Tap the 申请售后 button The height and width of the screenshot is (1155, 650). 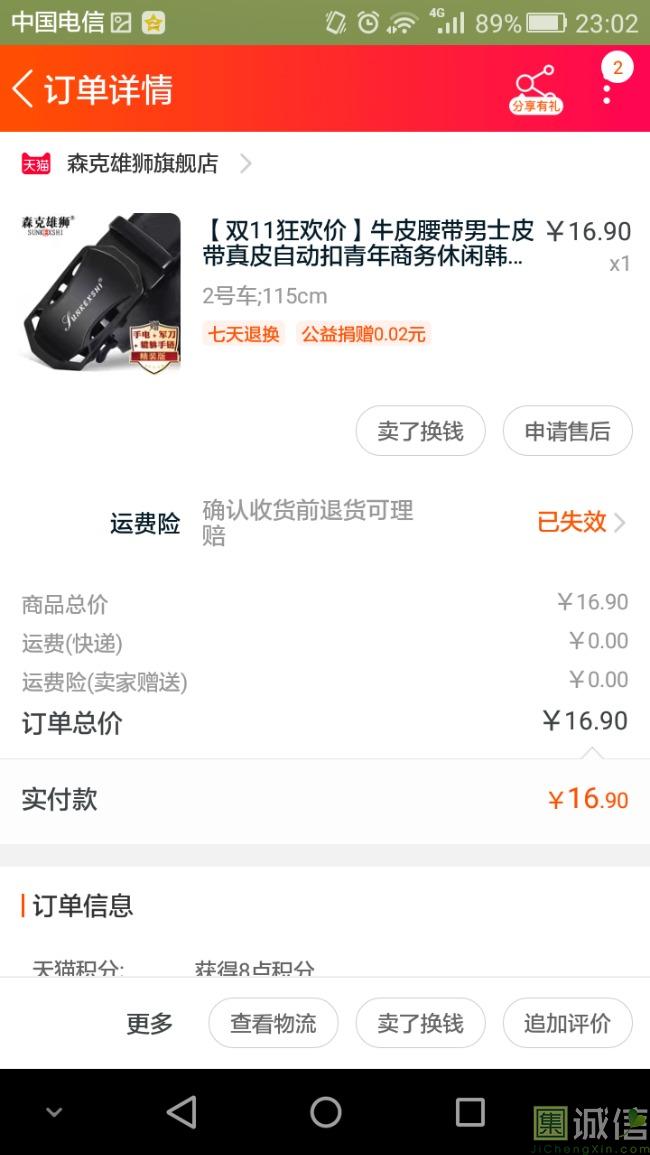pyautogui.click(x=567, y=431)
